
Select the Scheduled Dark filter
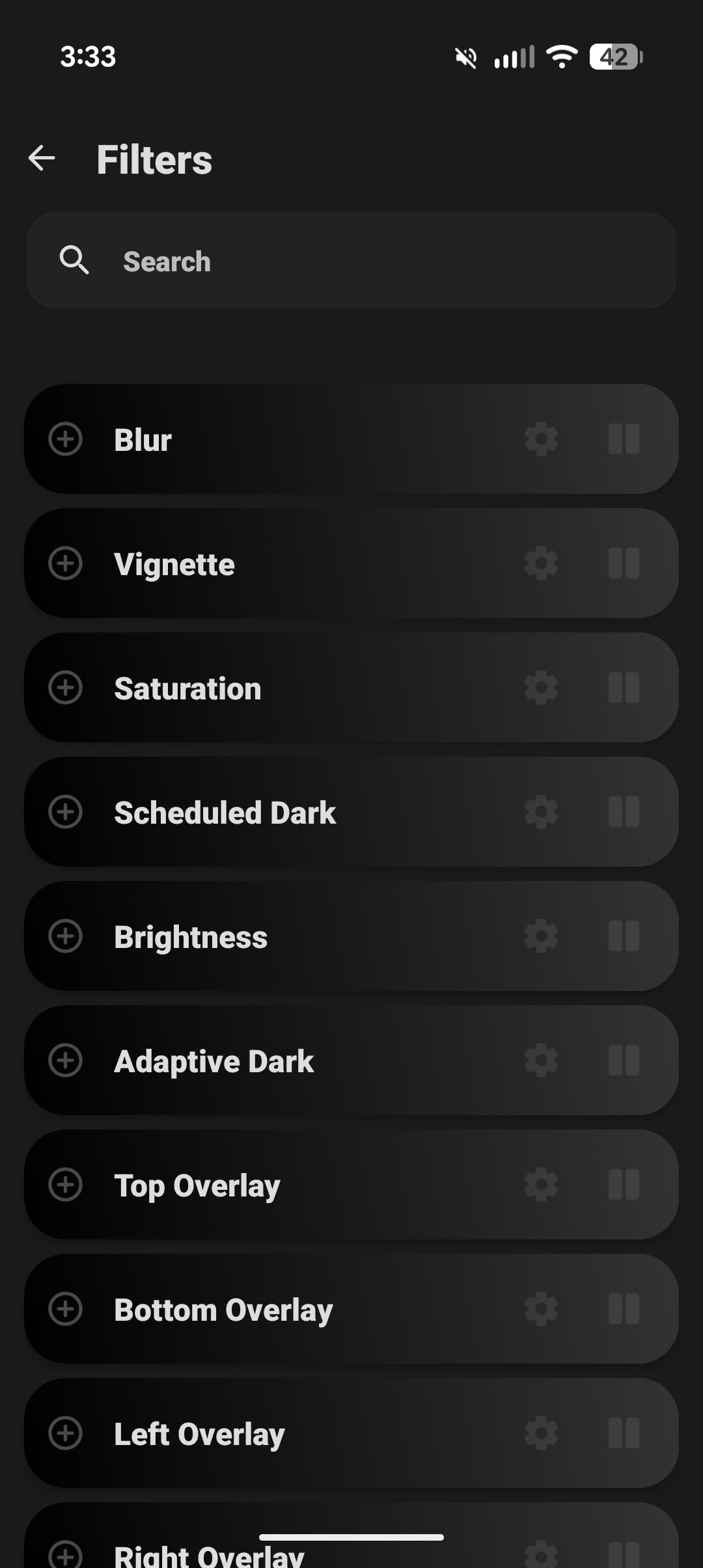[x=260, y=812]
